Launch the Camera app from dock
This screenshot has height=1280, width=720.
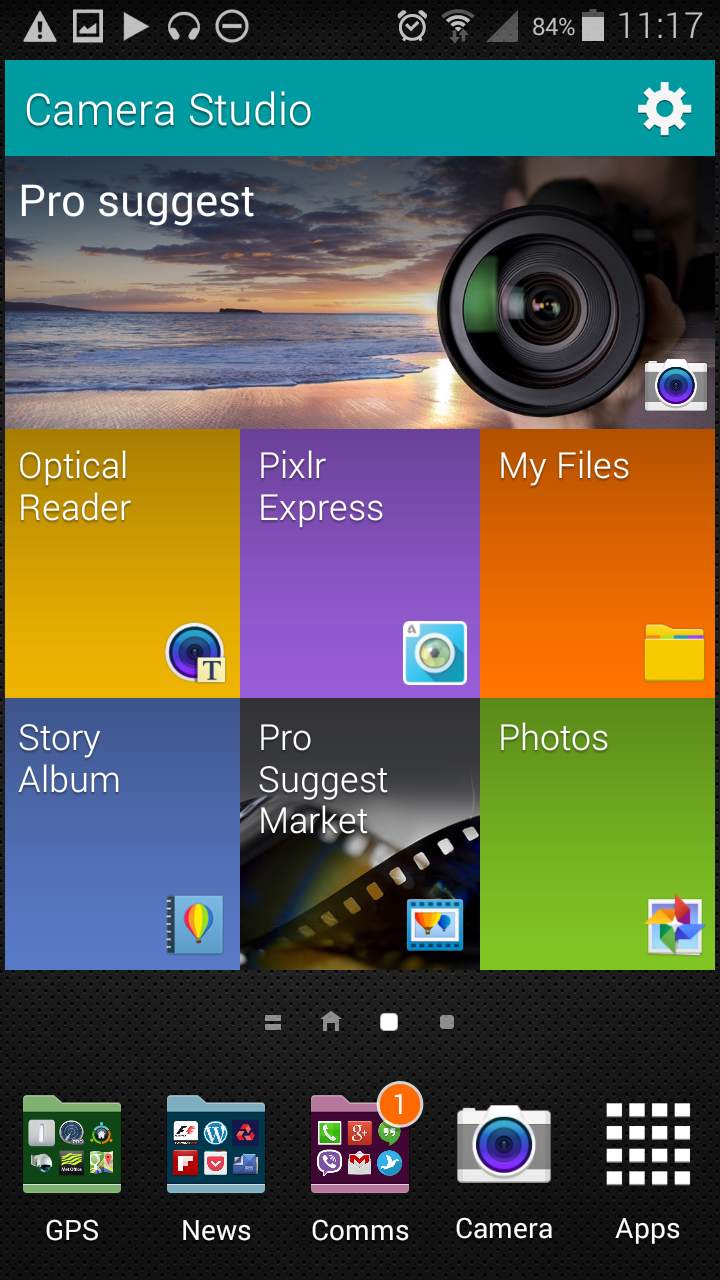pyautogui.click(x=504, y=1146)
